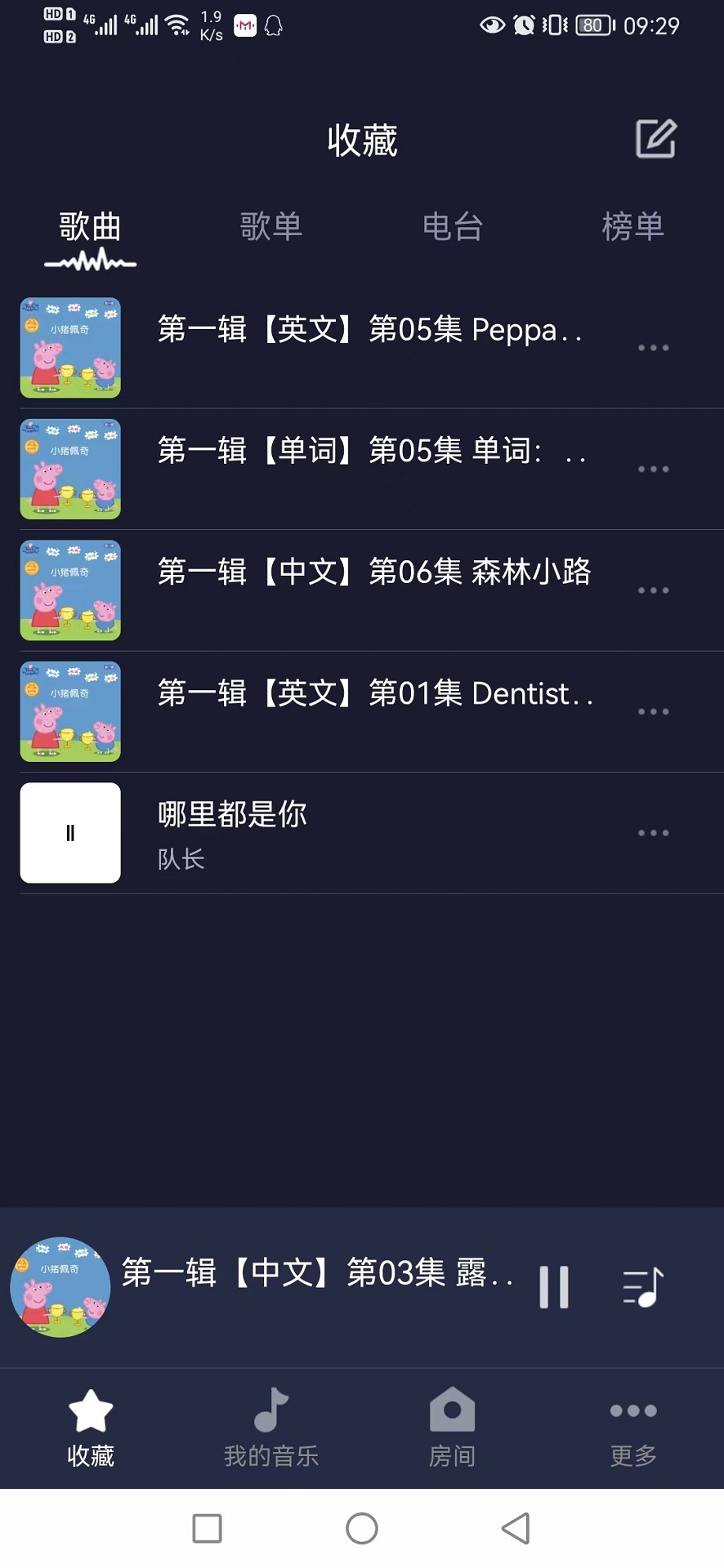Image resolution: width=724 pixels, height=1568 pixels.
Task: Open the edit icon next to 收藏 title
Action: (x=655, y=139)
